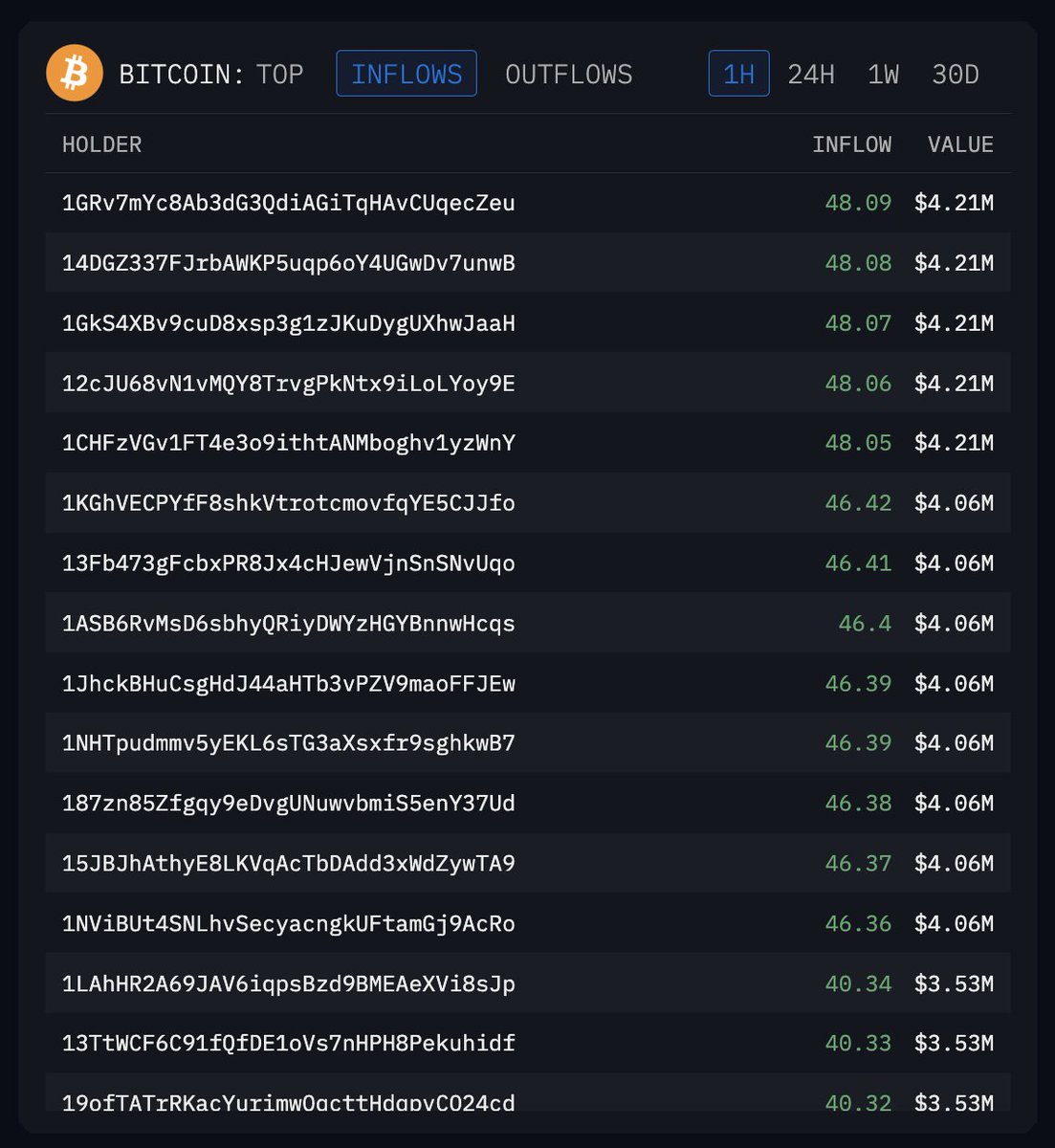Open holder address starting with 1GRv7mYc8
Screen dimensions: 1055x1148
point(288,203)
